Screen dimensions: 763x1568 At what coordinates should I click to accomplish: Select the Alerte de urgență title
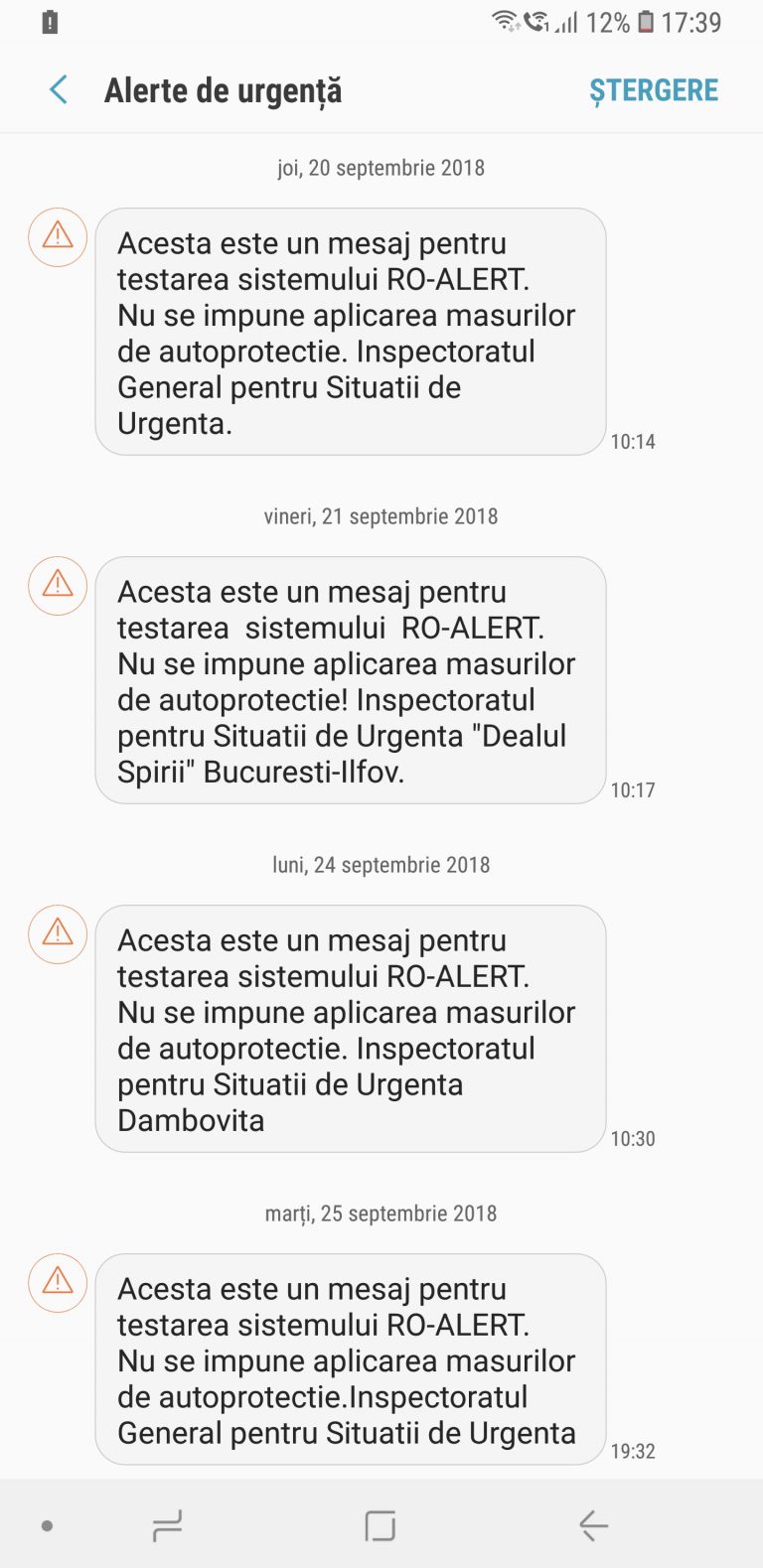click(221, 89)
